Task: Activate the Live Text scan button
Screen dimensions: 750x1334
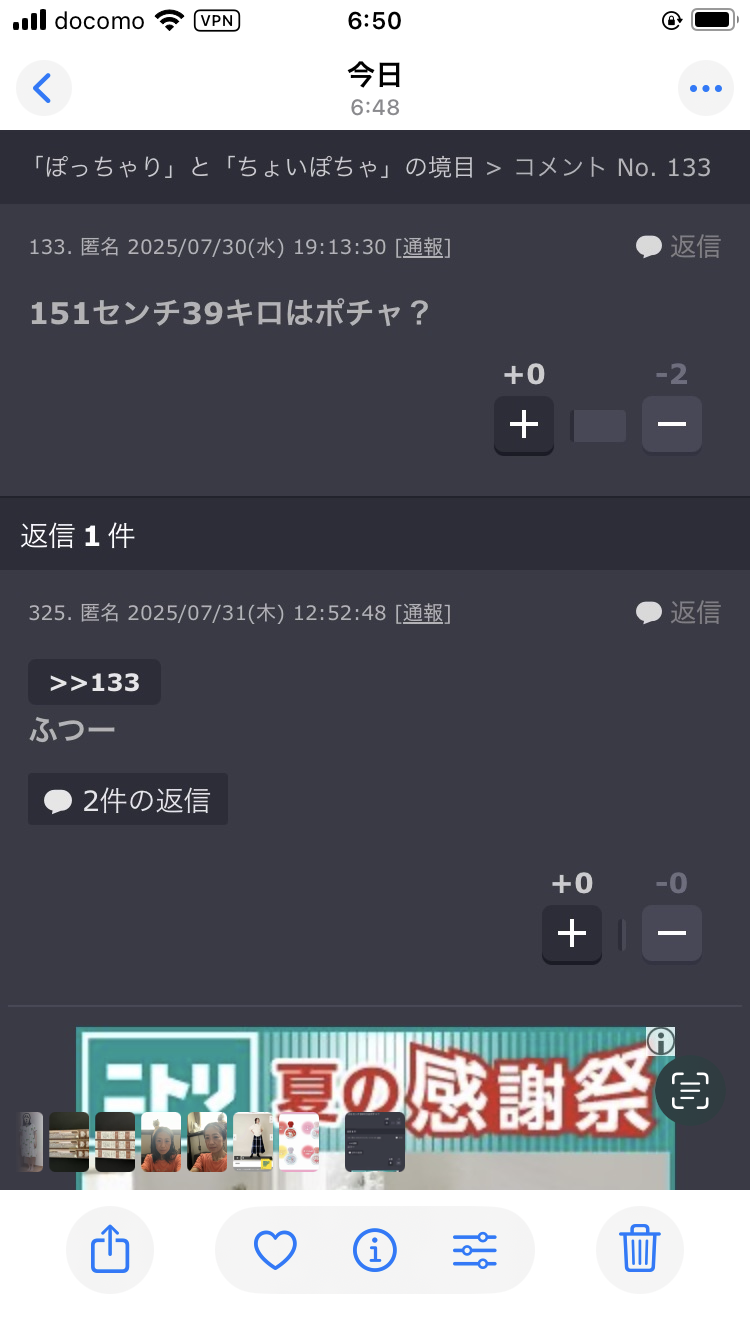Action: 690,1091
